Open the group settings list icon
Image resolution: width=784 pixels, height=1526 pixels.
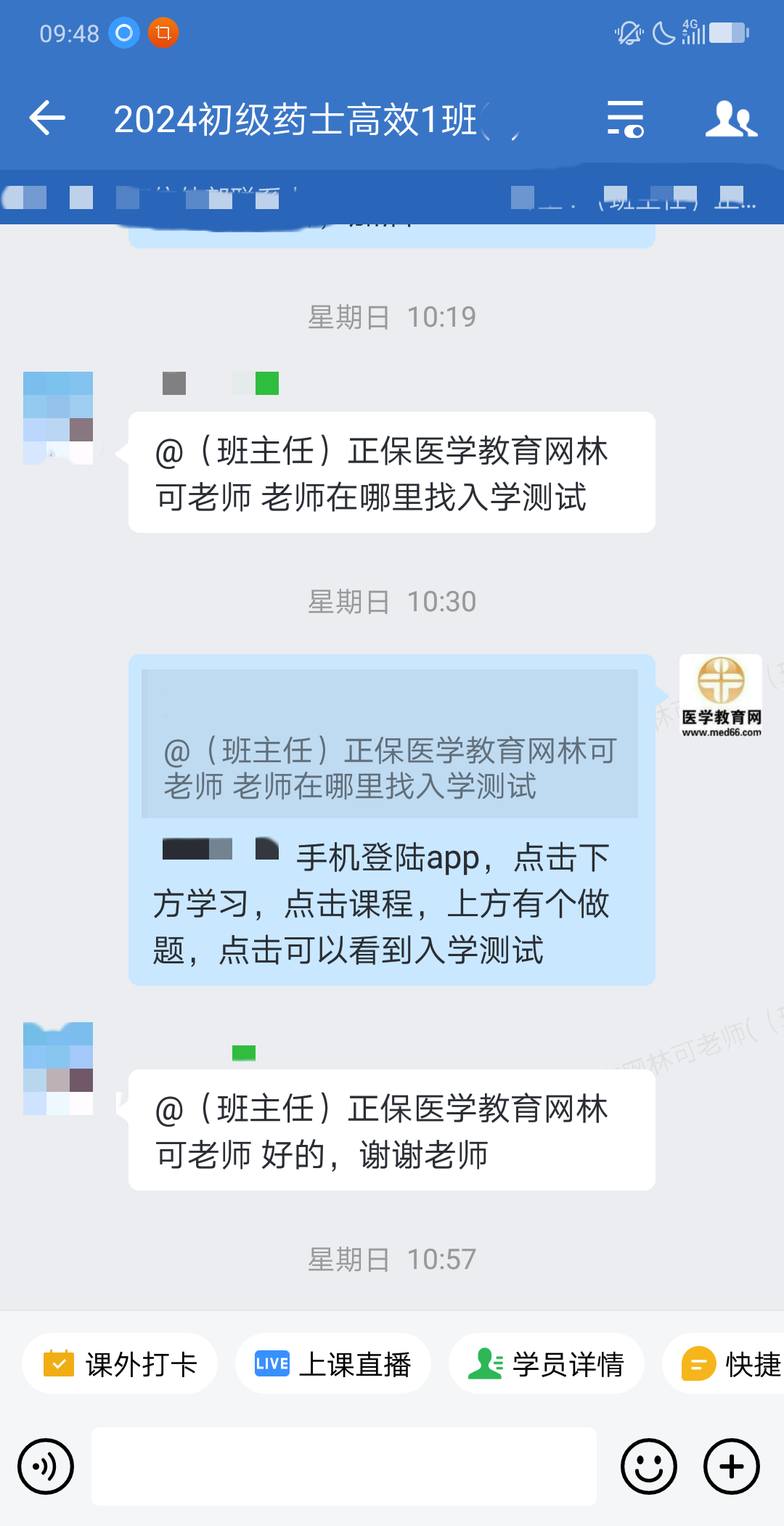pos(625,119)
